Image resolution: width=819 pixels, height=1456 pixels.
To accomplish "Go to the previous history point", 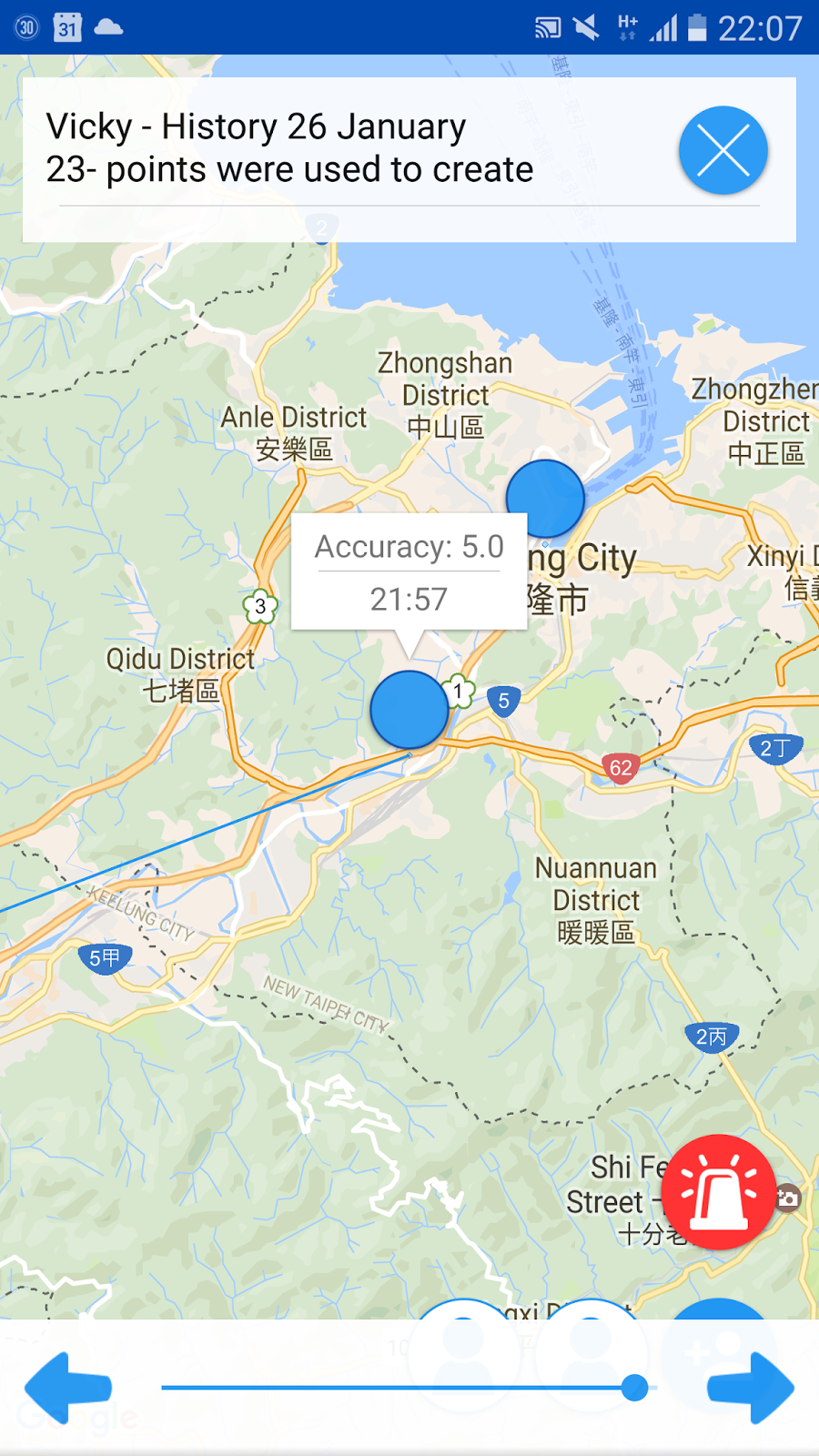I will (68, 1388).
